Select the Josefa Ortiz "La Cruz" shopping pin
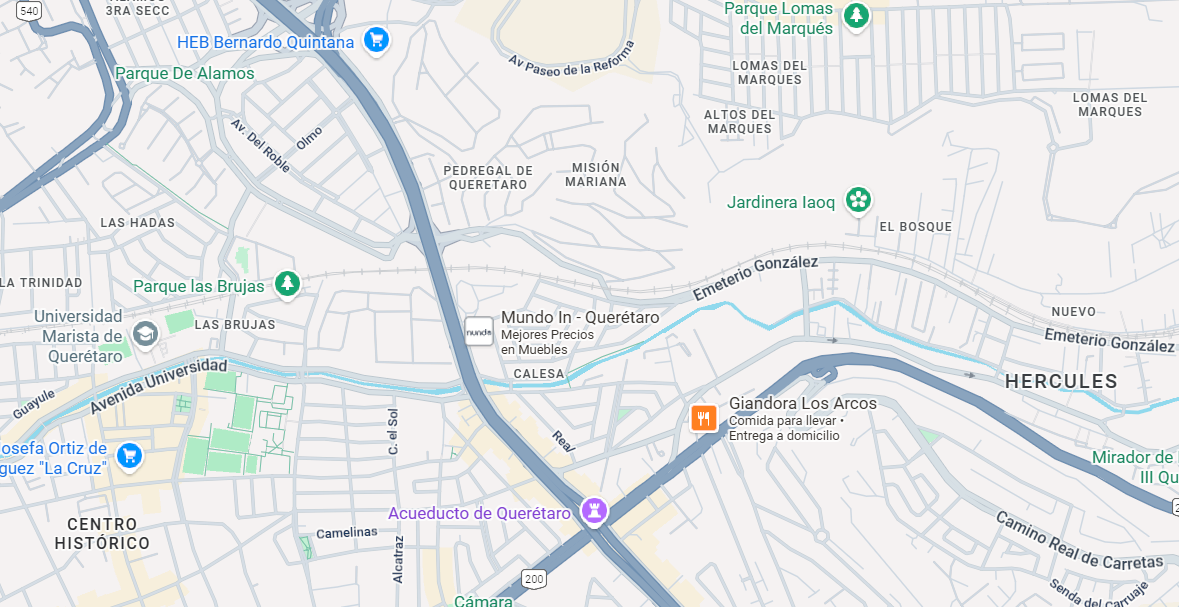Image resolution: width=1179 pixels, height=607 pixels. tap(129, 456)
